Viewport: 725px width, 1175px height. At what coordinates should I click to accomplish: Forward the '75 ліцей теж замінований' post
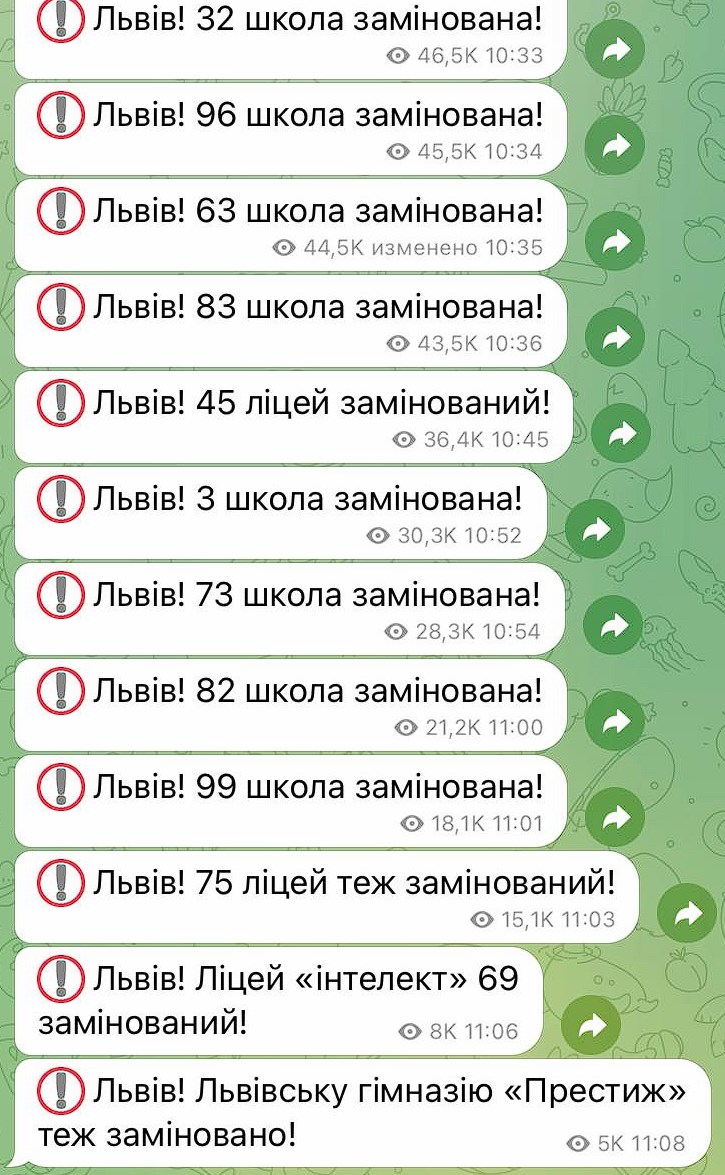tap(687, 913)
